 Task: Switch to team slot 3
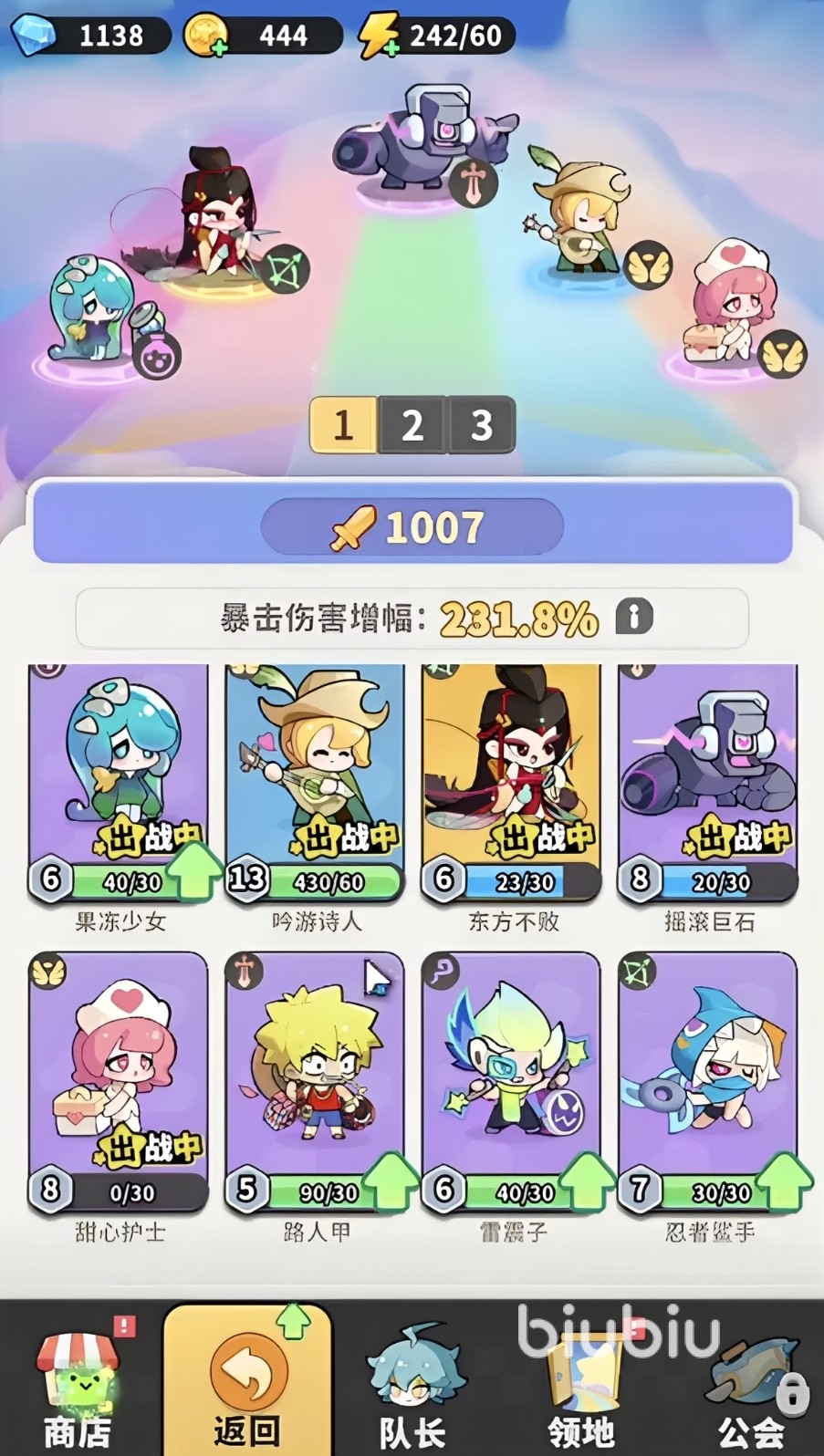click(x=482, y=425)
